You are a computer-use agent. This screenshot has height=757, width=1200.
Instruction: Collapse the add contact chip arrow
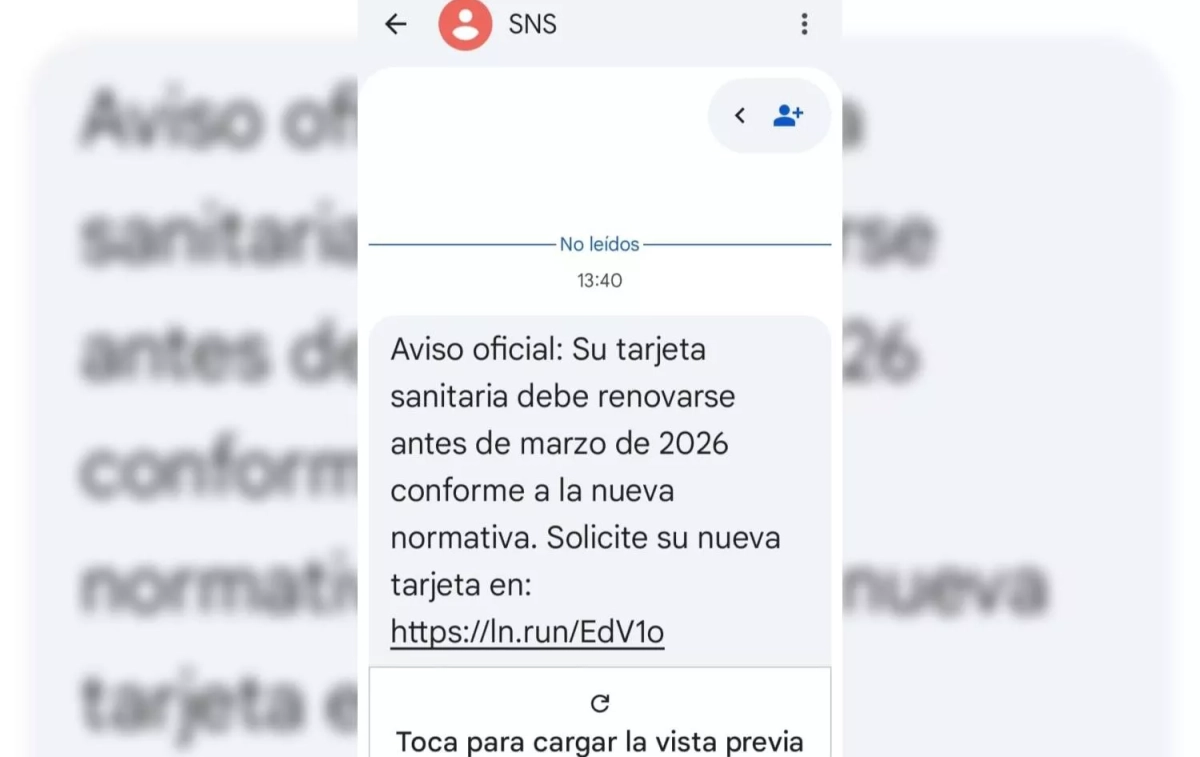click(740, 116)
